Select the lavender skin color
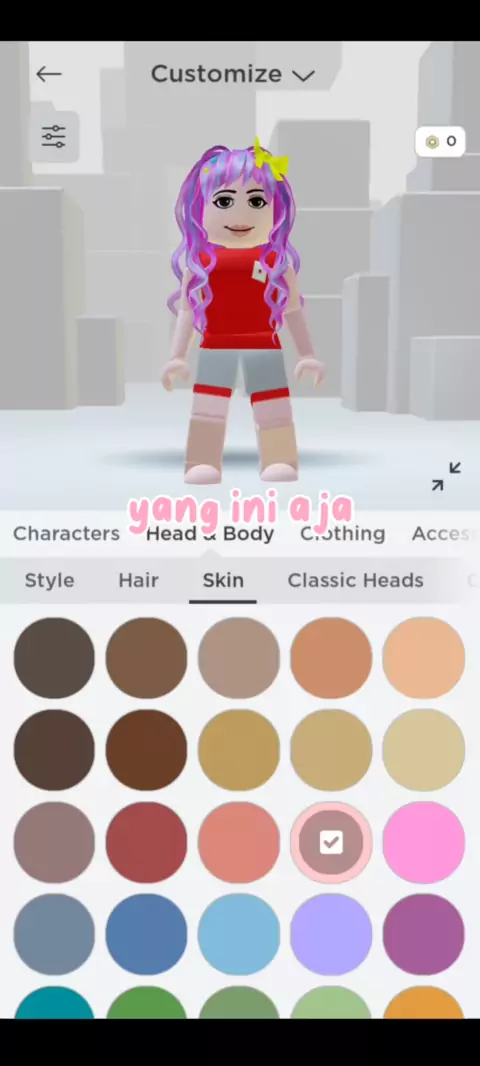 pyautogui.click(x=331, y=934)
